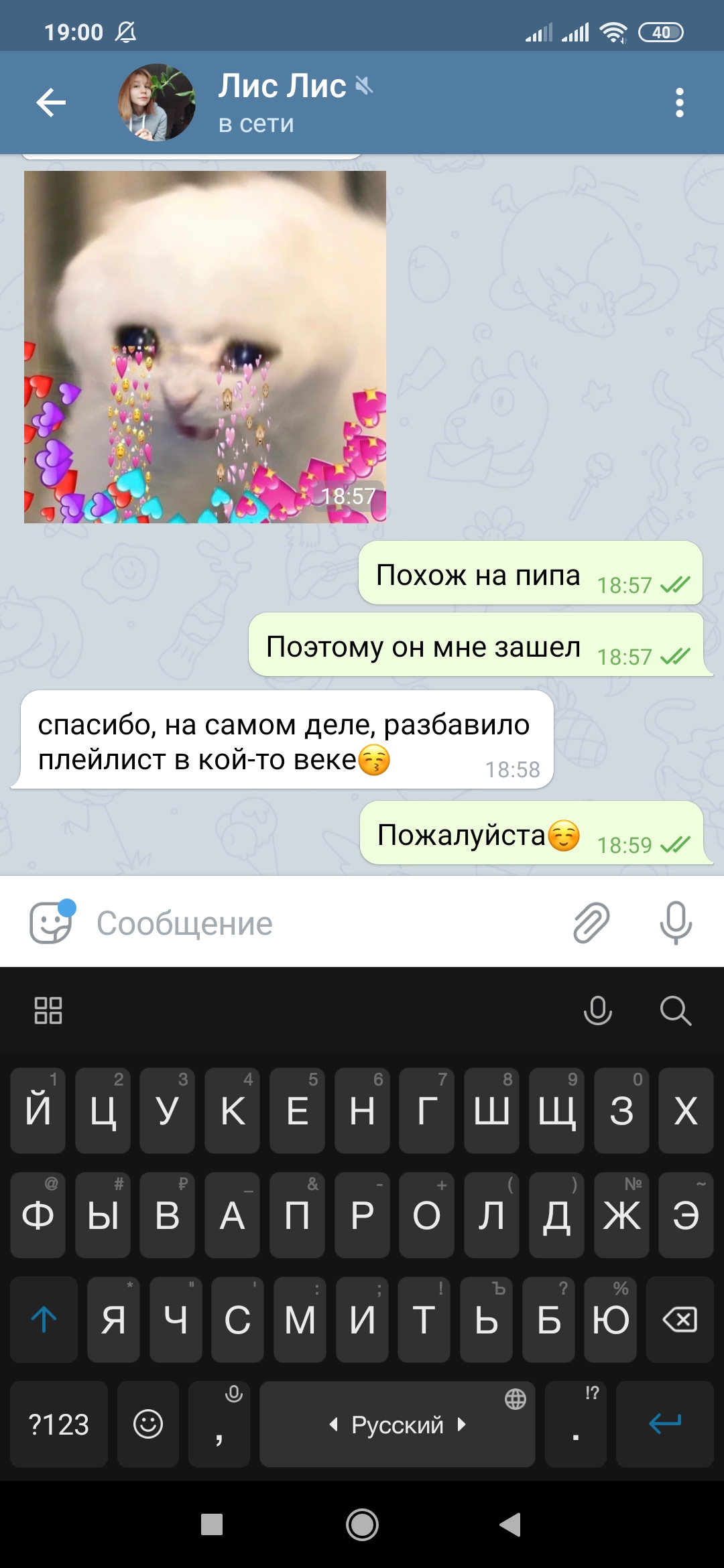Tap the keyboard backspace key

(x=680, y=1320)
